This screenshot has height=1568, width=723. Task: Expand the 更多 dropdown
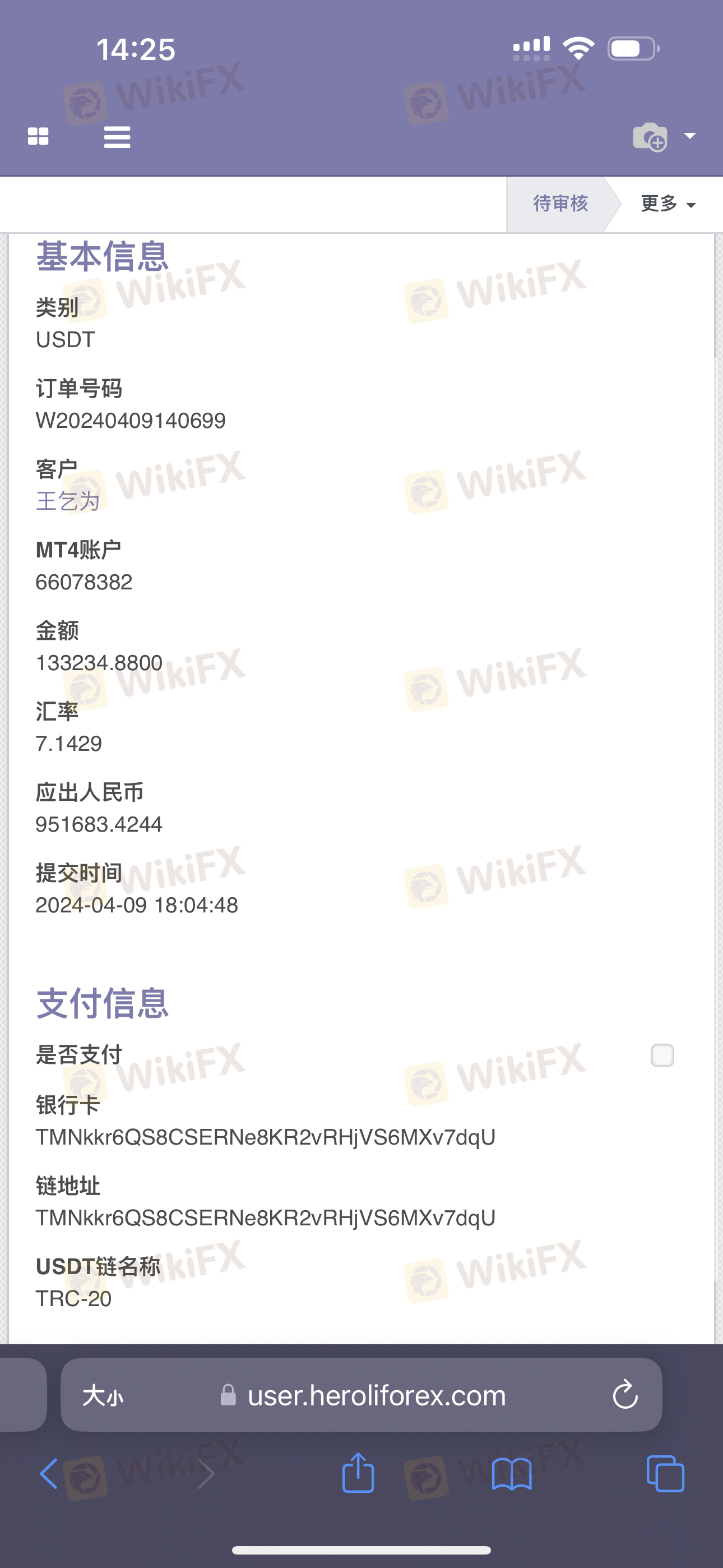point(668,204)
